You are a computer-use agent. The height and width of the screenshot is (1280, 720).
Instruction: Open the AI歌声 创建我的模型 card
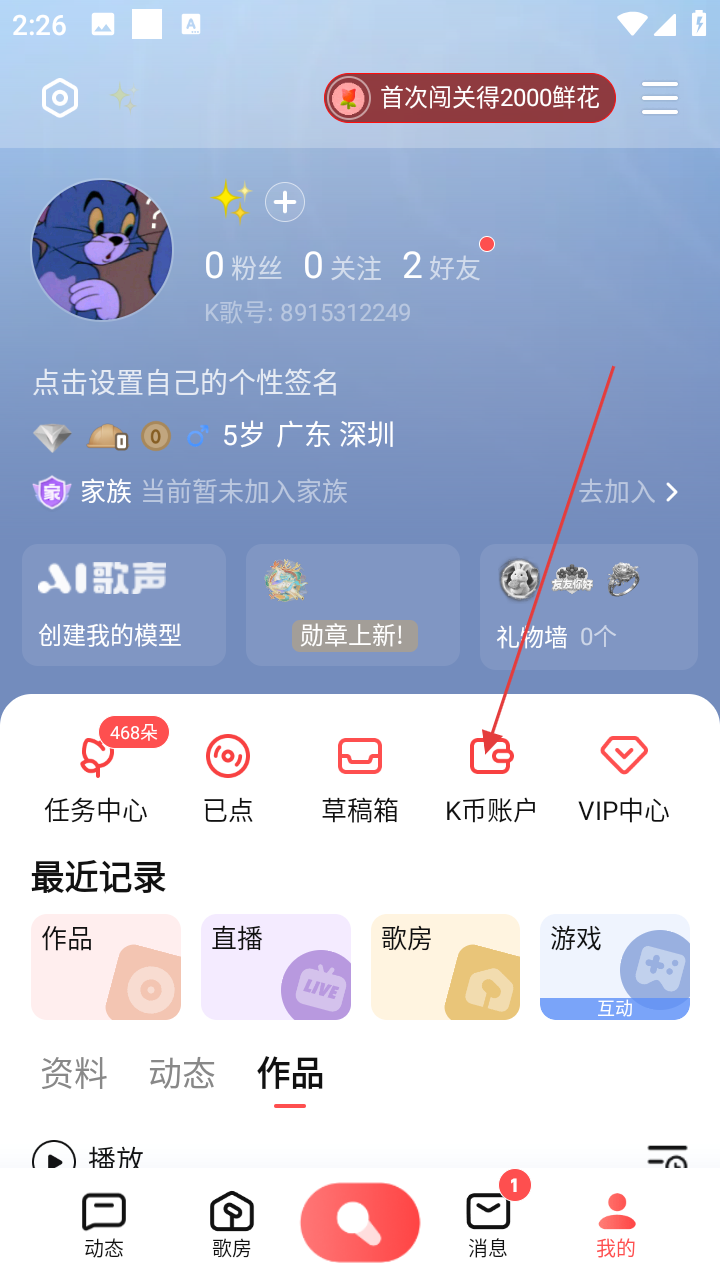[124, 605]
